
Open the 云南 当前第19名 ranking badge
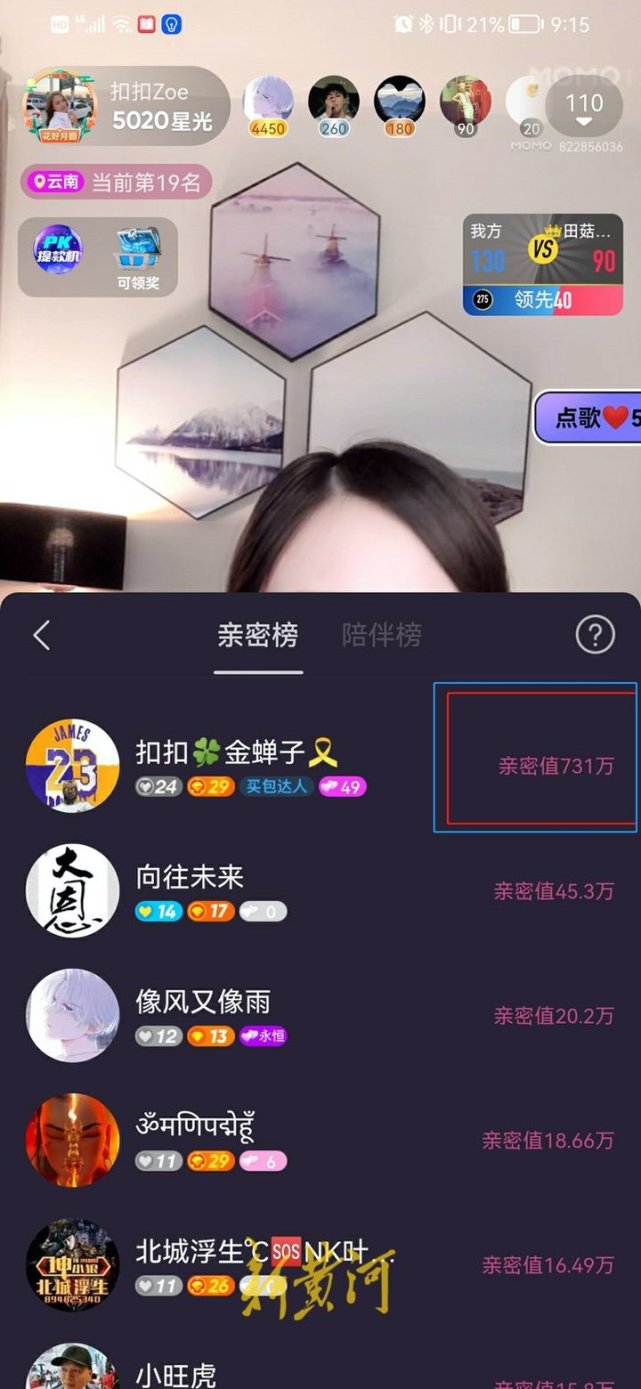pyautogui.click(x=117, y=182)
